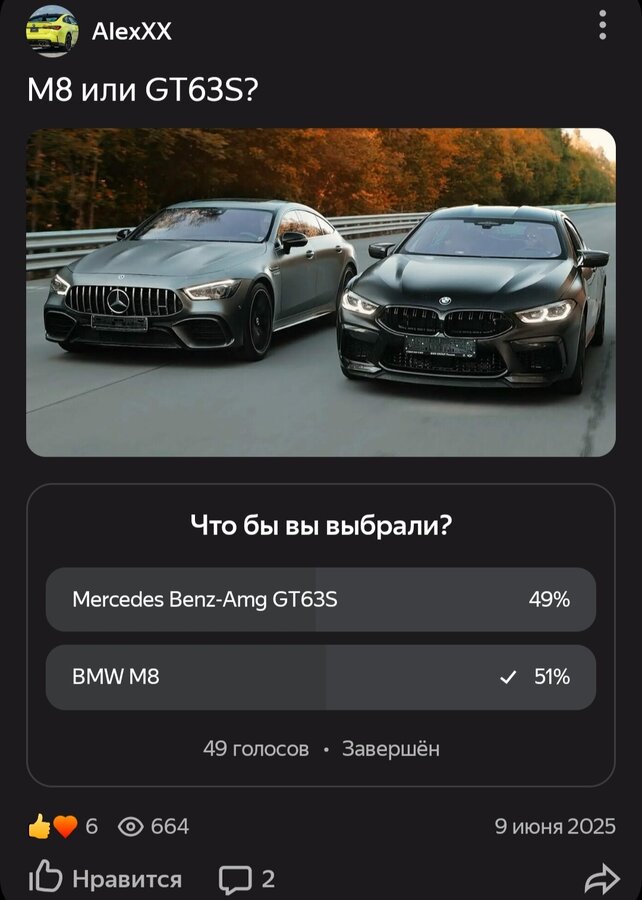Open AlexXX's profile avatar
The image size is (642, 900).
pos(52,30)
